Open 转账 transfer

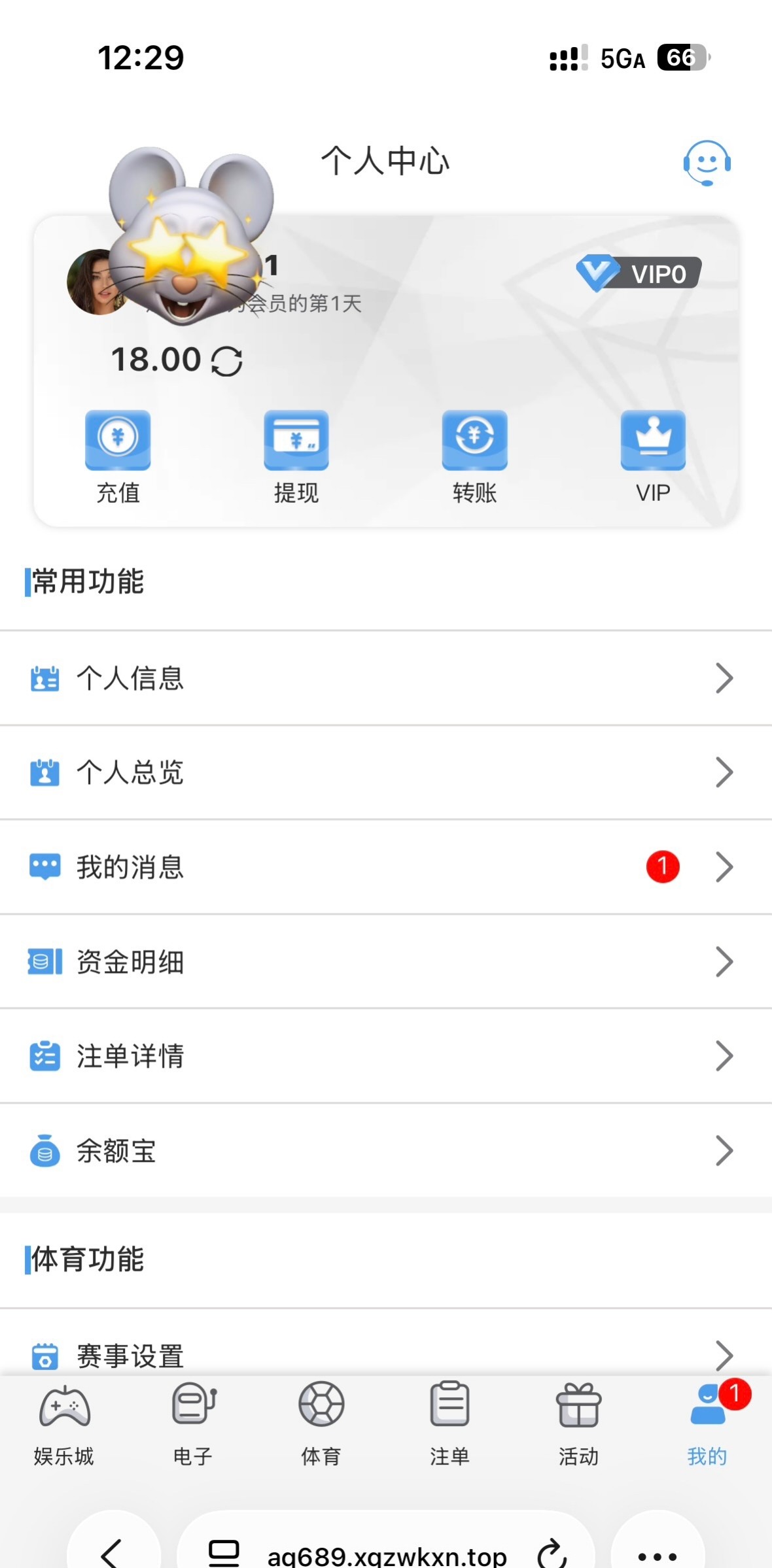474,456
